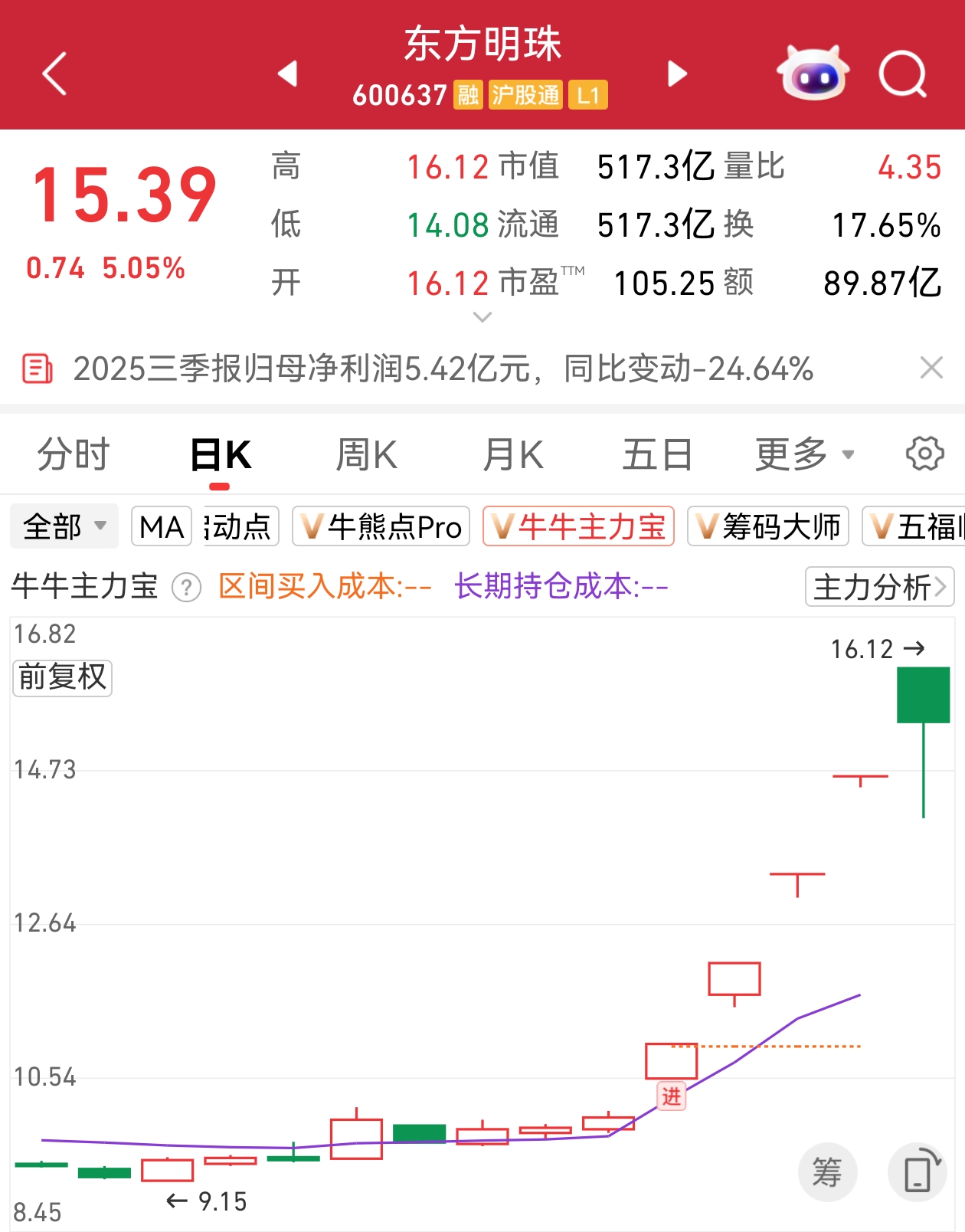Go back using the top-left arrow

pyautogui.click(x=55, y=74)
